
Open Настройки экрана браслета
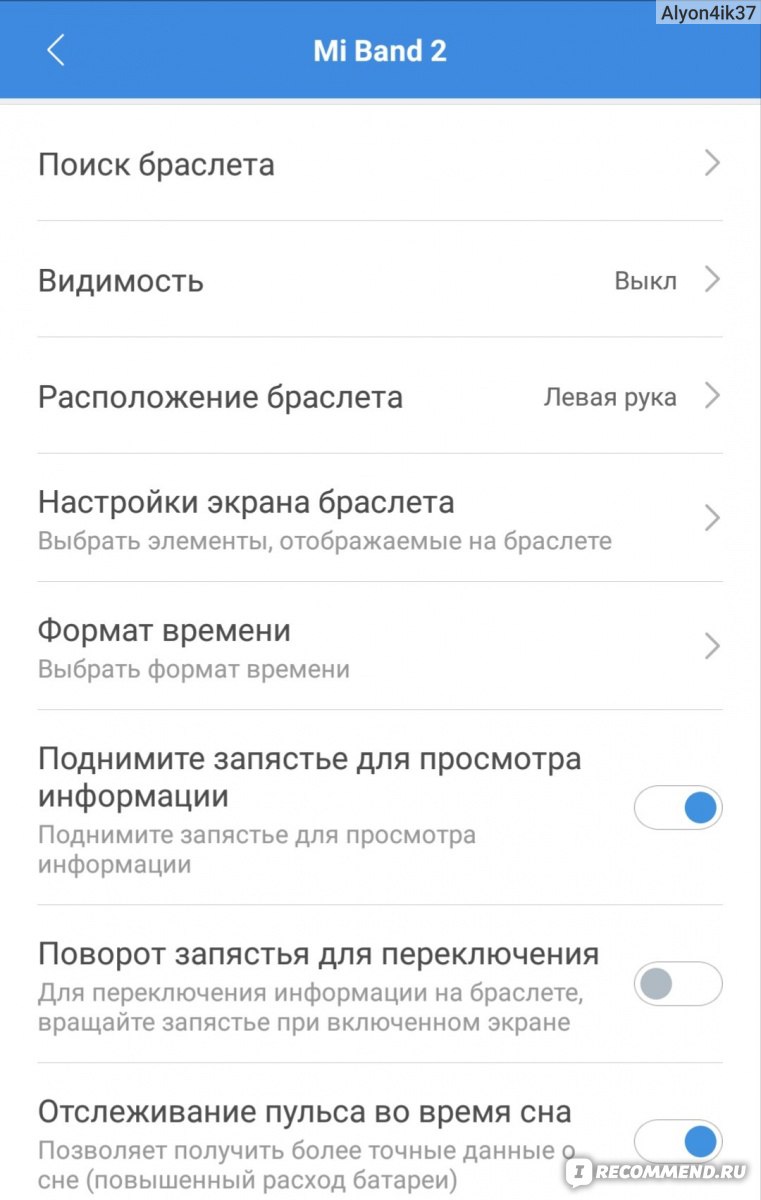pyautogui.click(x=380, y=518)
